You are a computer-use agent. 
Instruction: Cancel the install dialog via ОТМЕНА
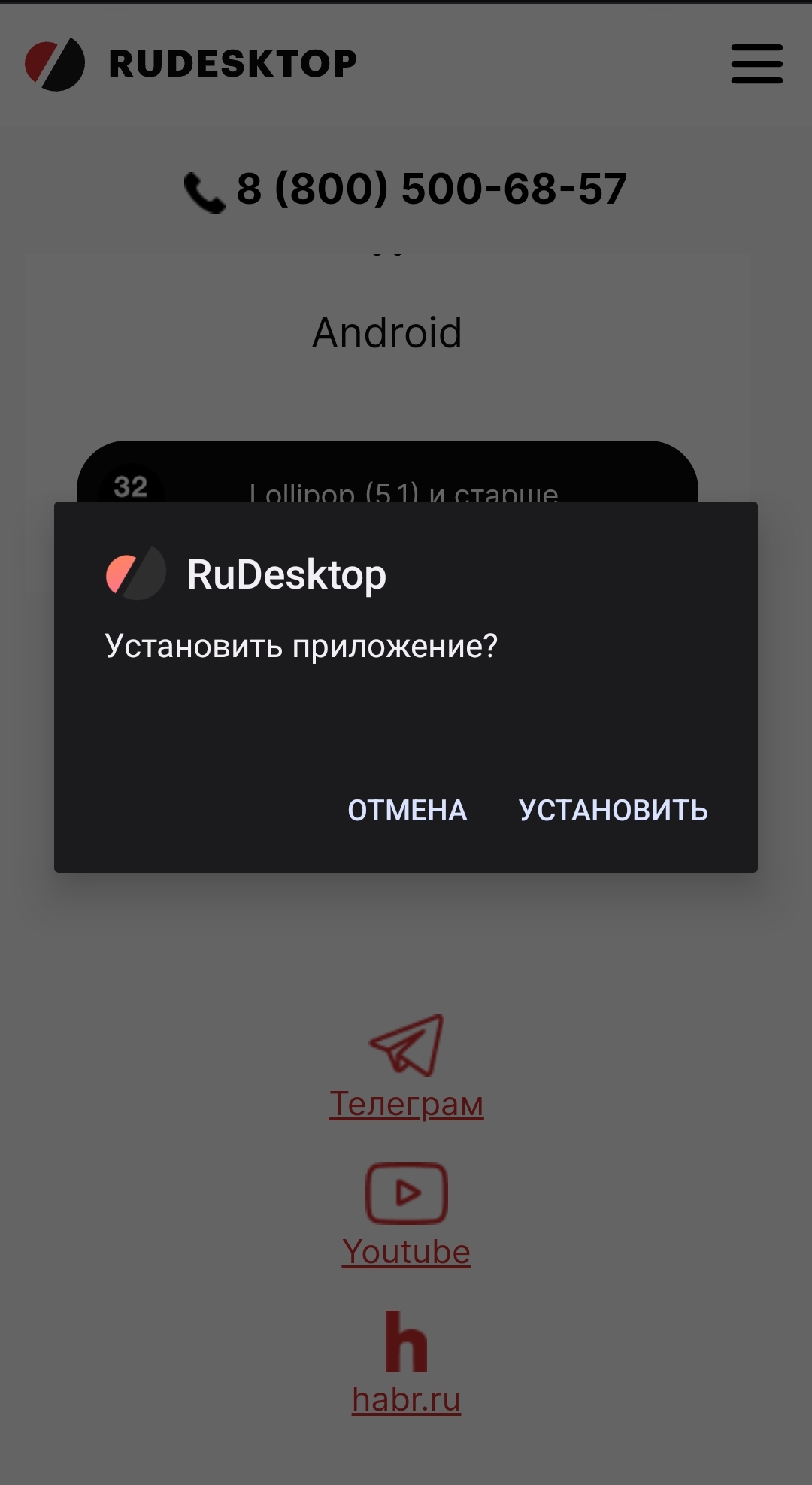click(x=407, y=811)
